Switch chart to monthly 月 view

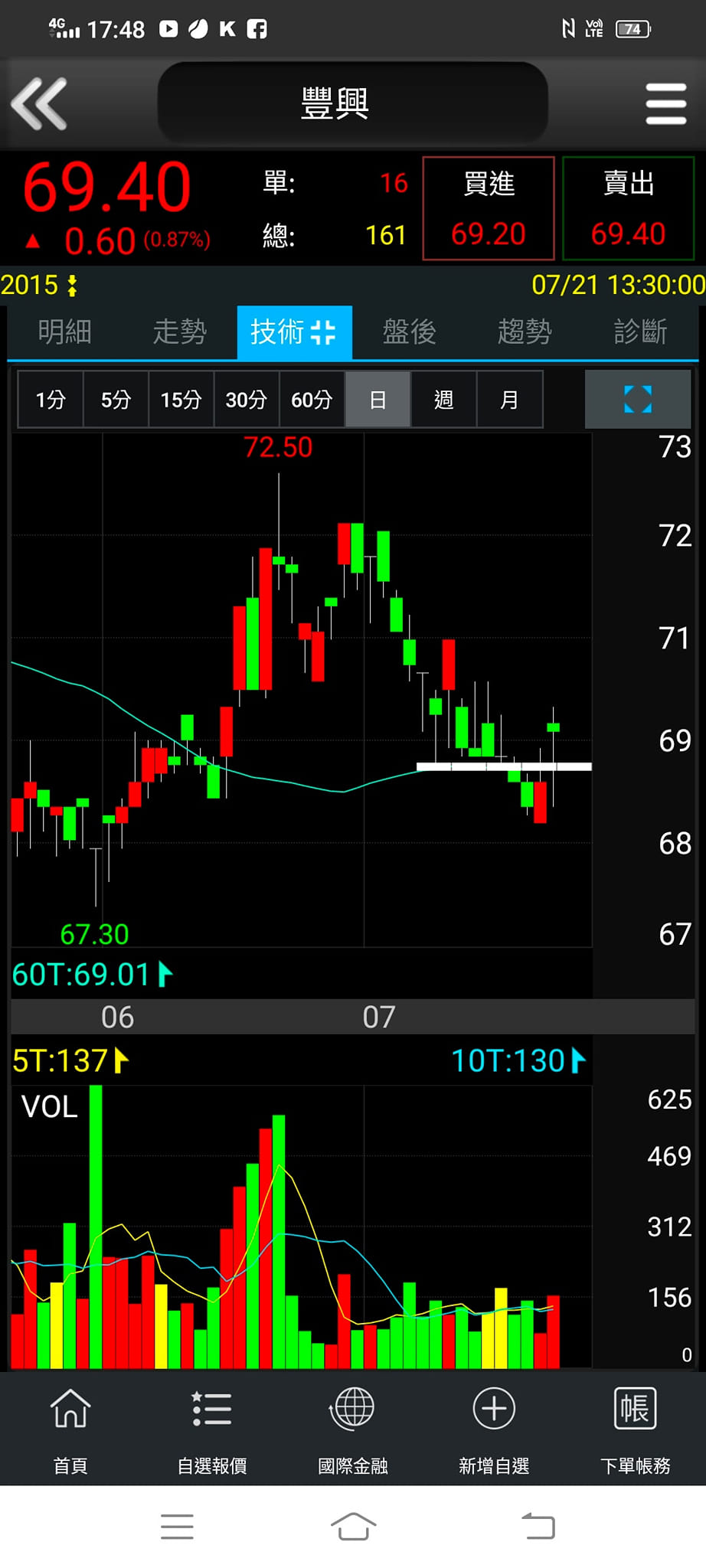[x=509, y=400]
